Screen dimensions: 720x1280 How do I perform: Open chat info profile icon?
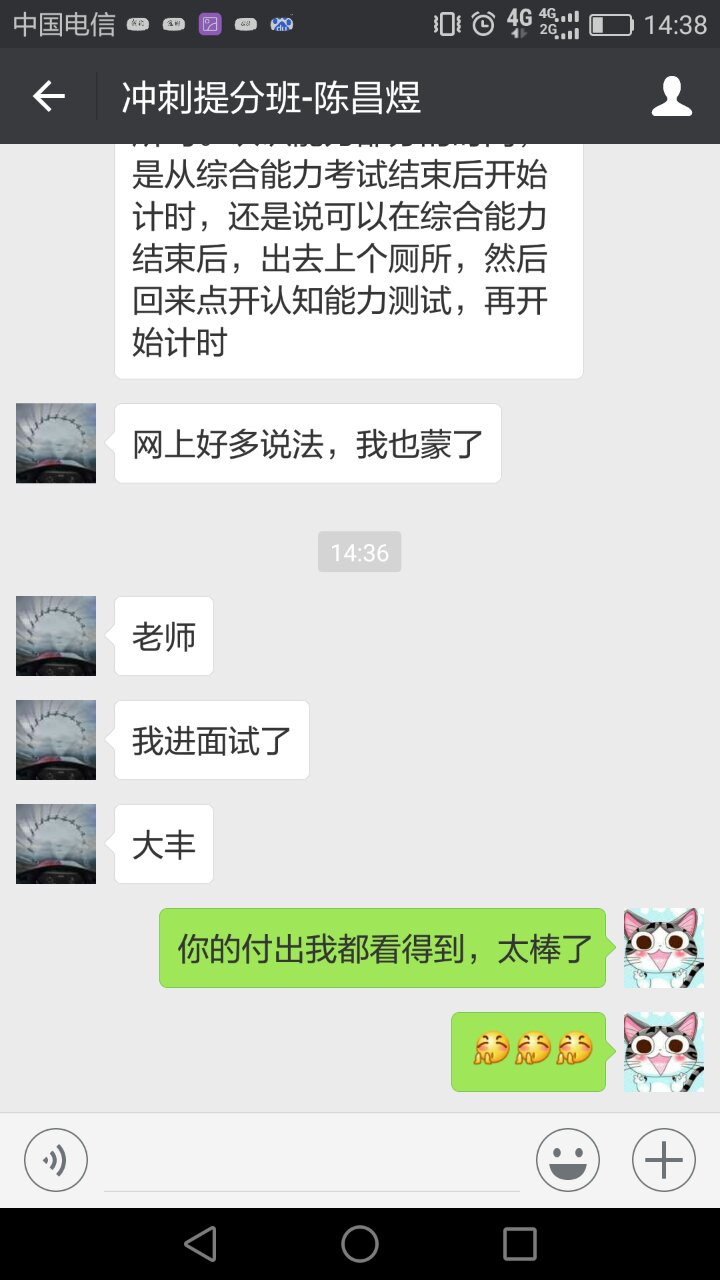[671, 96]
